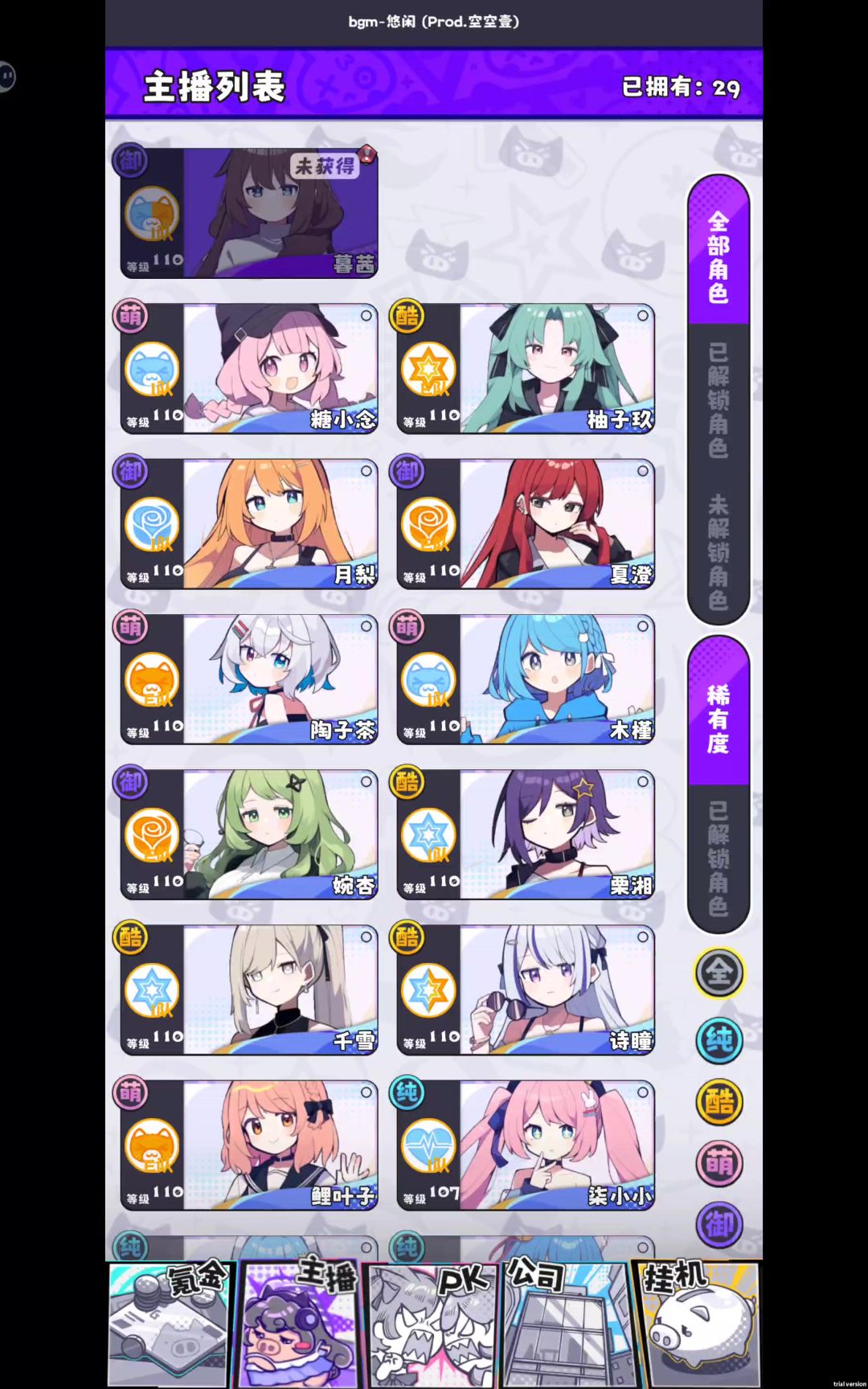Select the 栗湘 streamer card
Viewport: 868px width, 1389px height.
[526, 834]
